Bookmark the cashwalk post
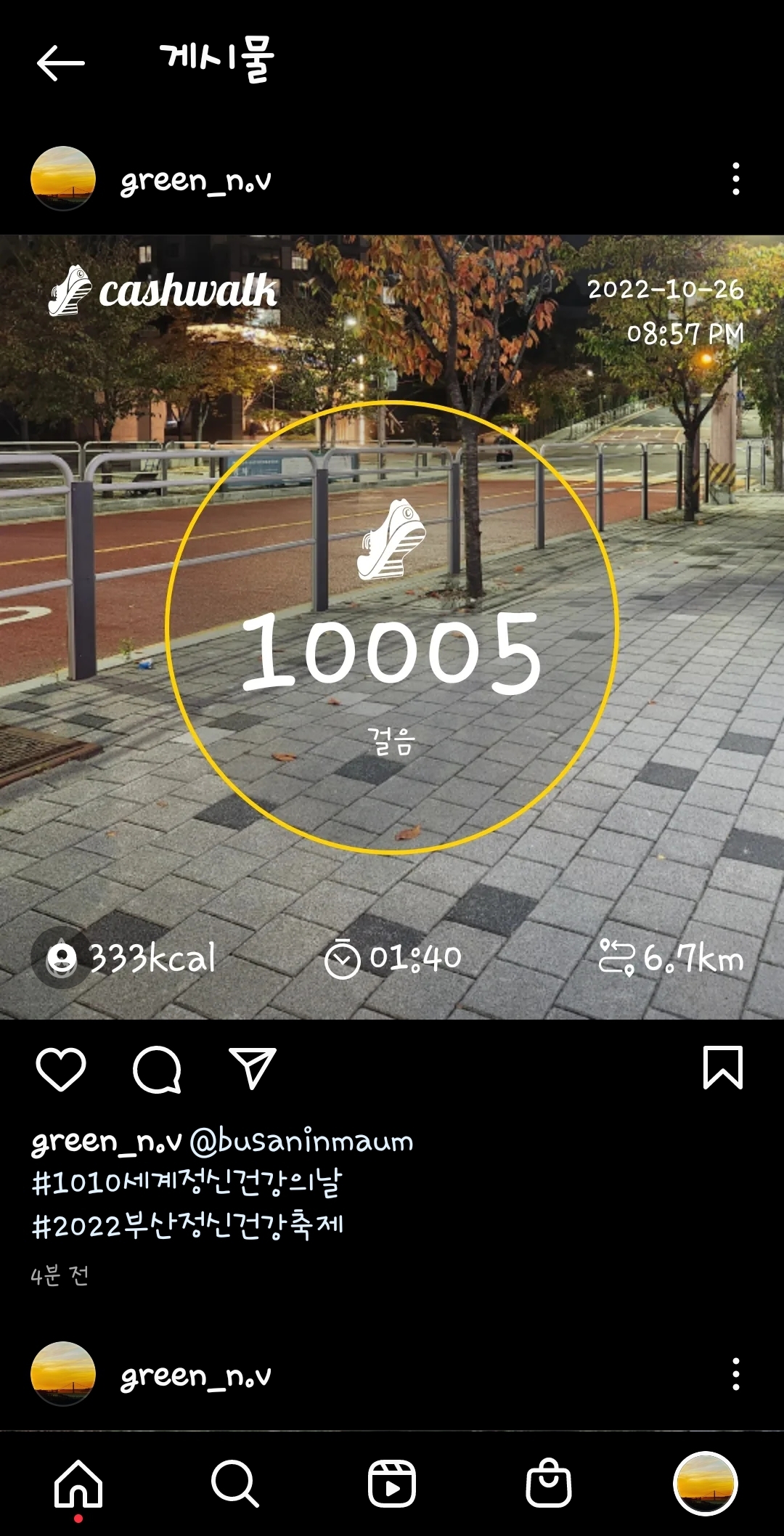Viewport: 784px width, 1536px height. 722,1068
